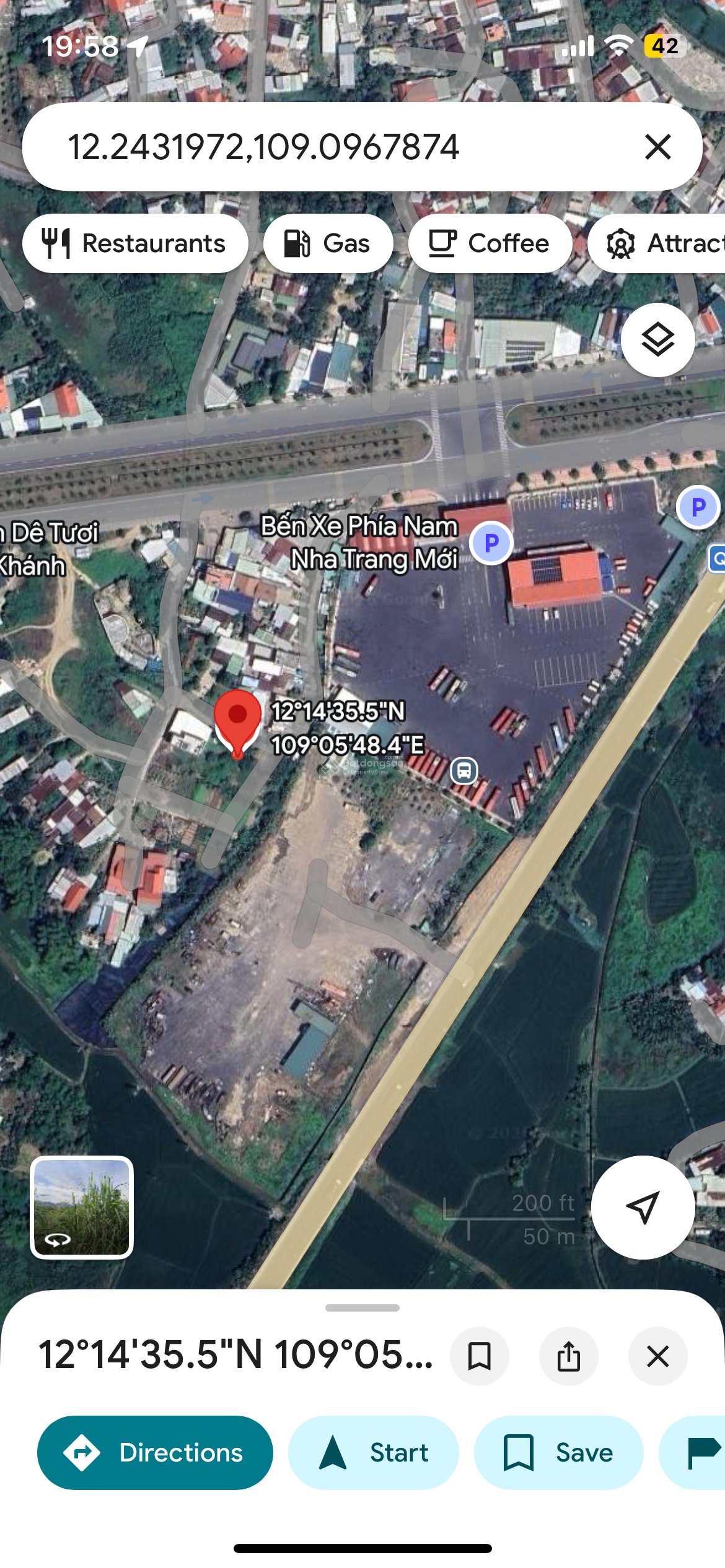Select the Restaurants chip
The width and height of the screenshot is (725, 1568).
point(135,243)
